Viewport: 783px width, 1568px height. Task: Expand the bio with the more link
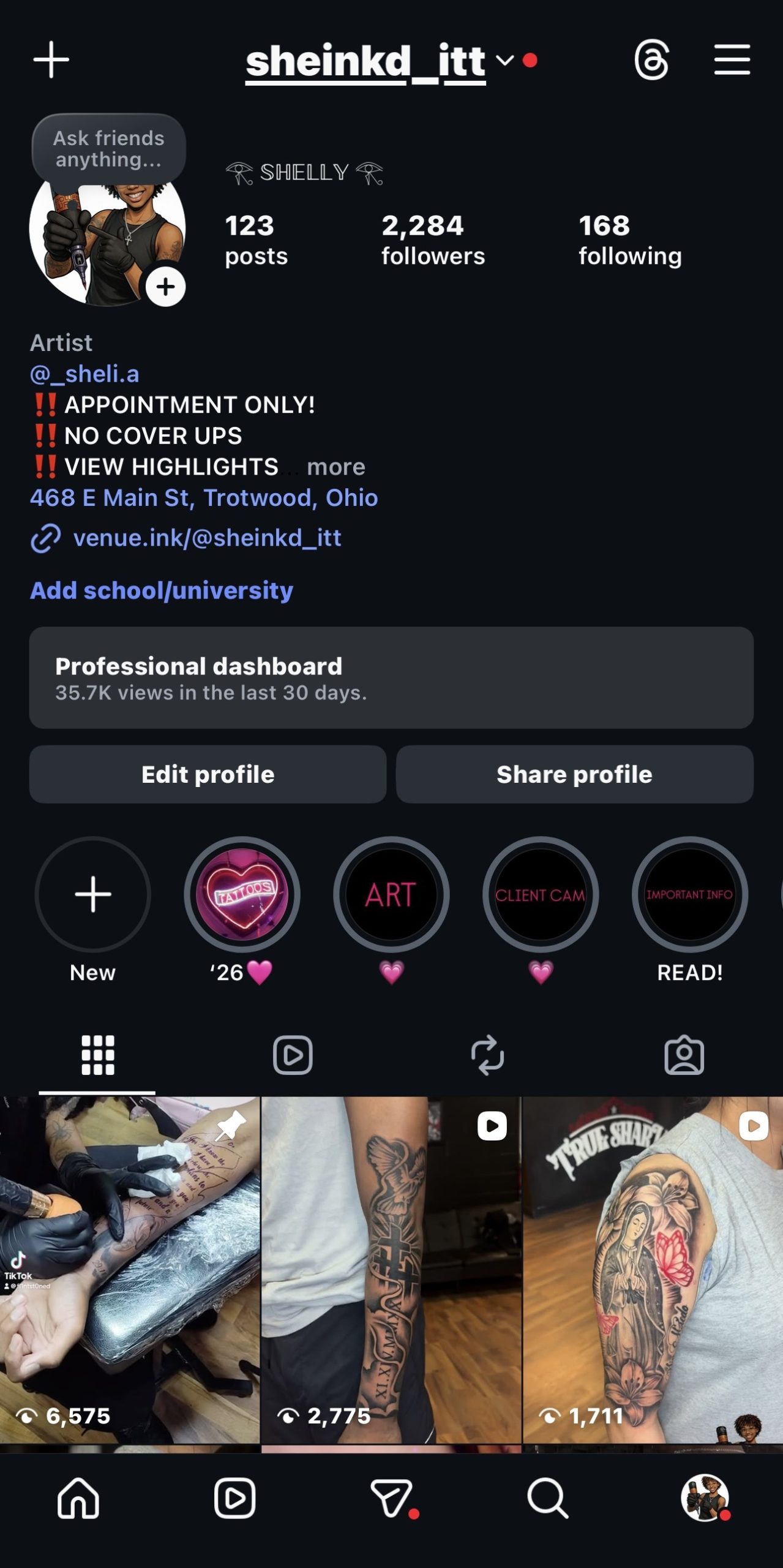[335, 467]
